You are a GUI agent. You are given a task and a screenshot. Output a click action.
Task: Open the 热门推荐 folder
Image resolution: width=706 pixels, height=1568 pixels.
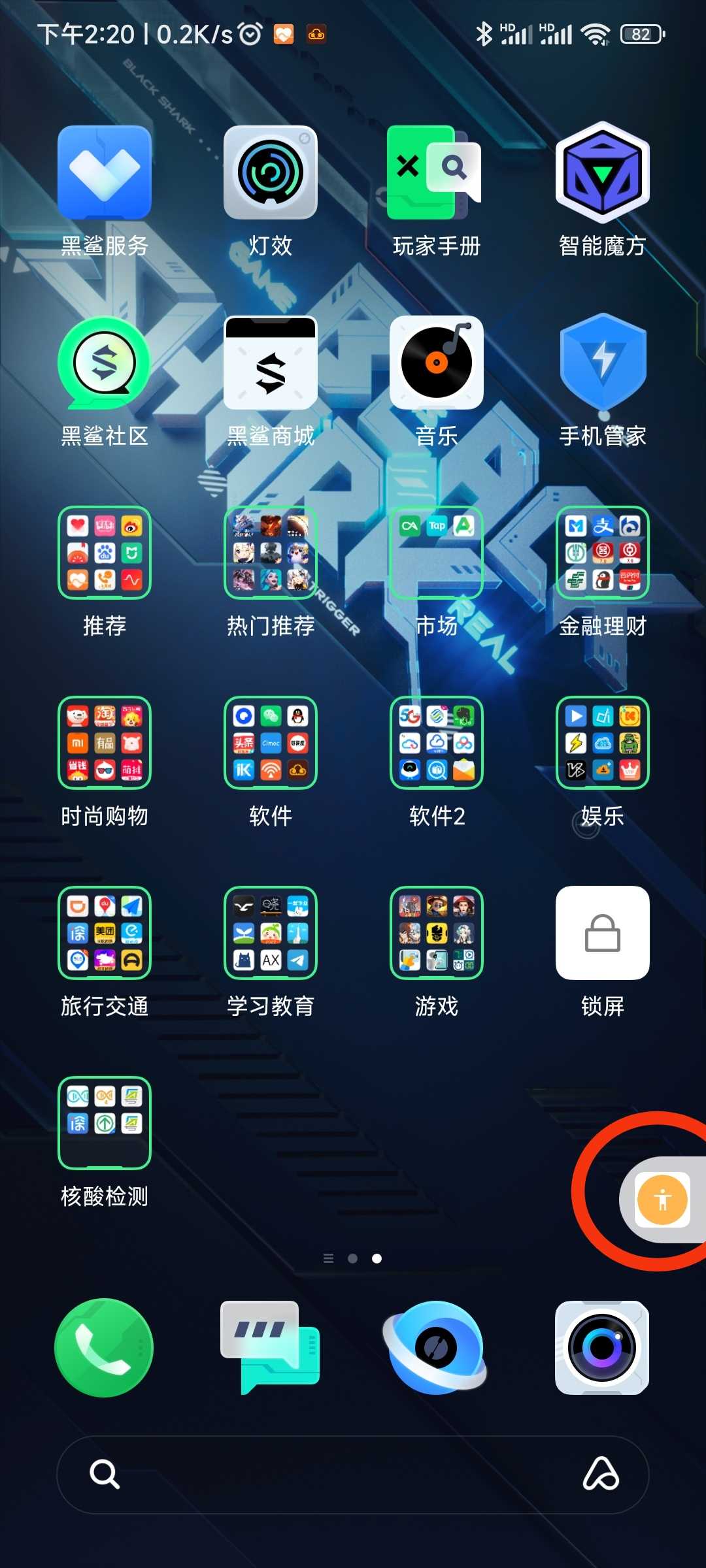coord(271,553)
